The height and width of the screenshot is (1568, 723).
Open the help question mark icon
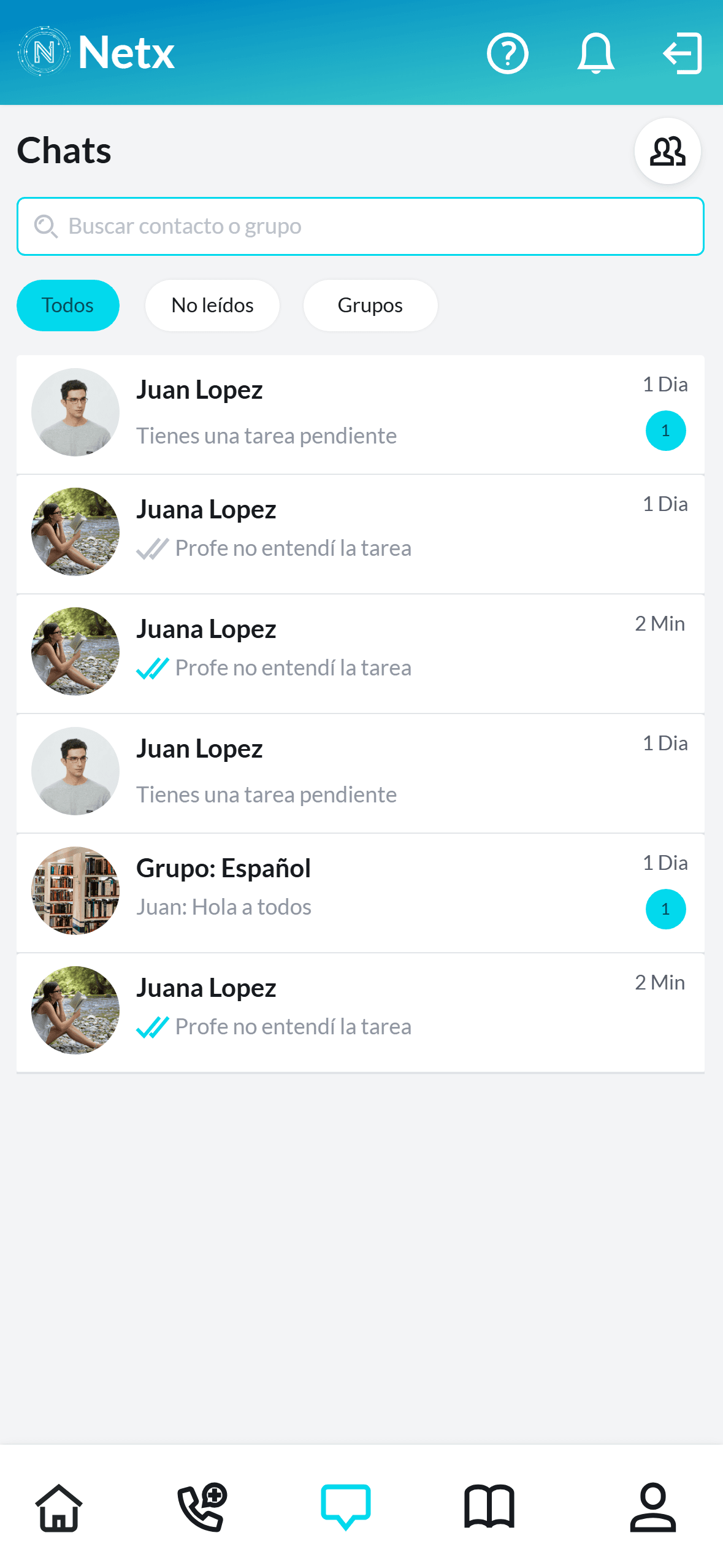pos(507,54)
